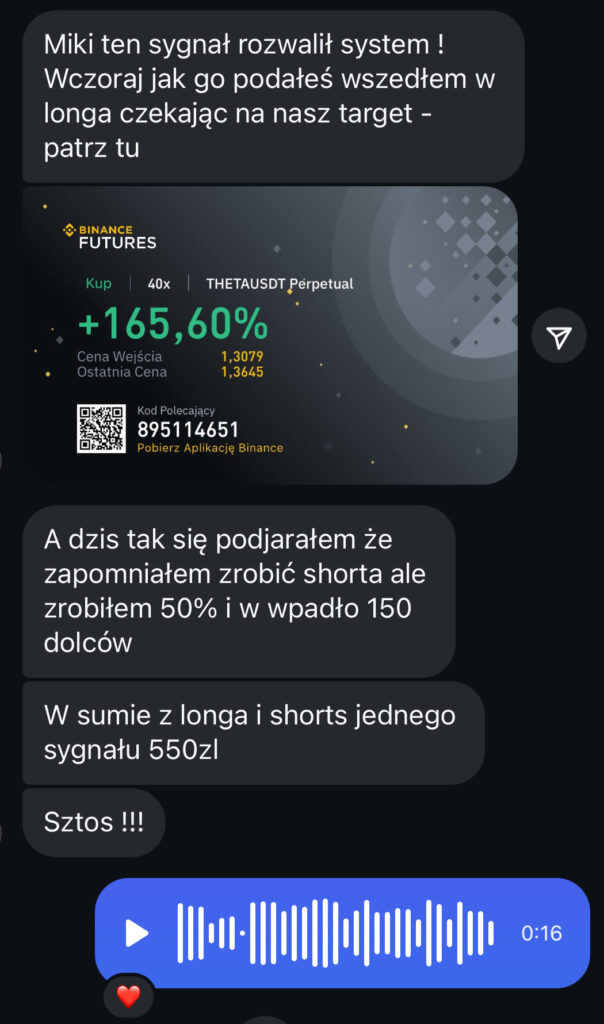The width and height of the screenshot is (604, 1024).
Task: Share the Binance image with the arrow icon
Action: 560,338
